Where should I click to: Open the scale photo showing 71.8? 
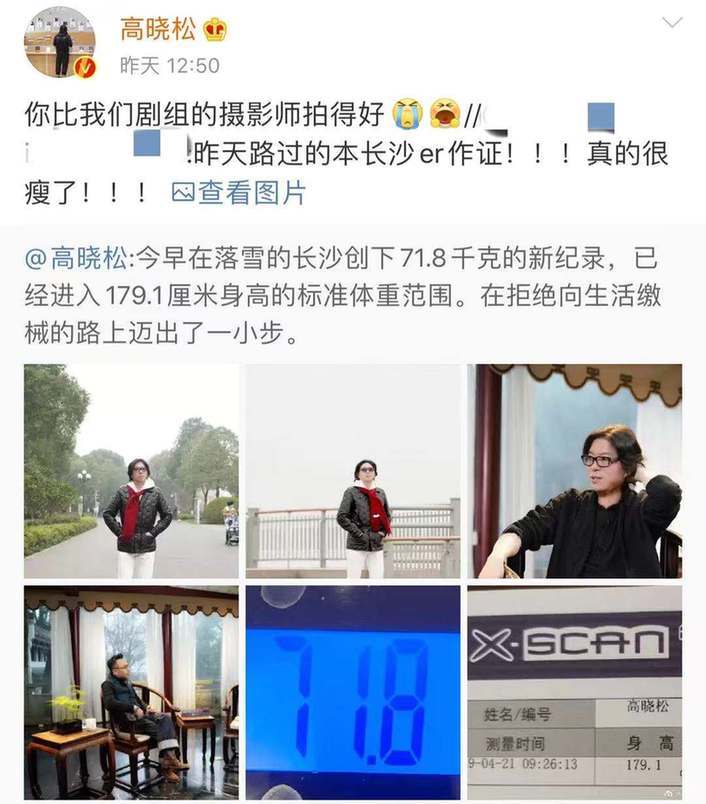click(x=353, y=690)
